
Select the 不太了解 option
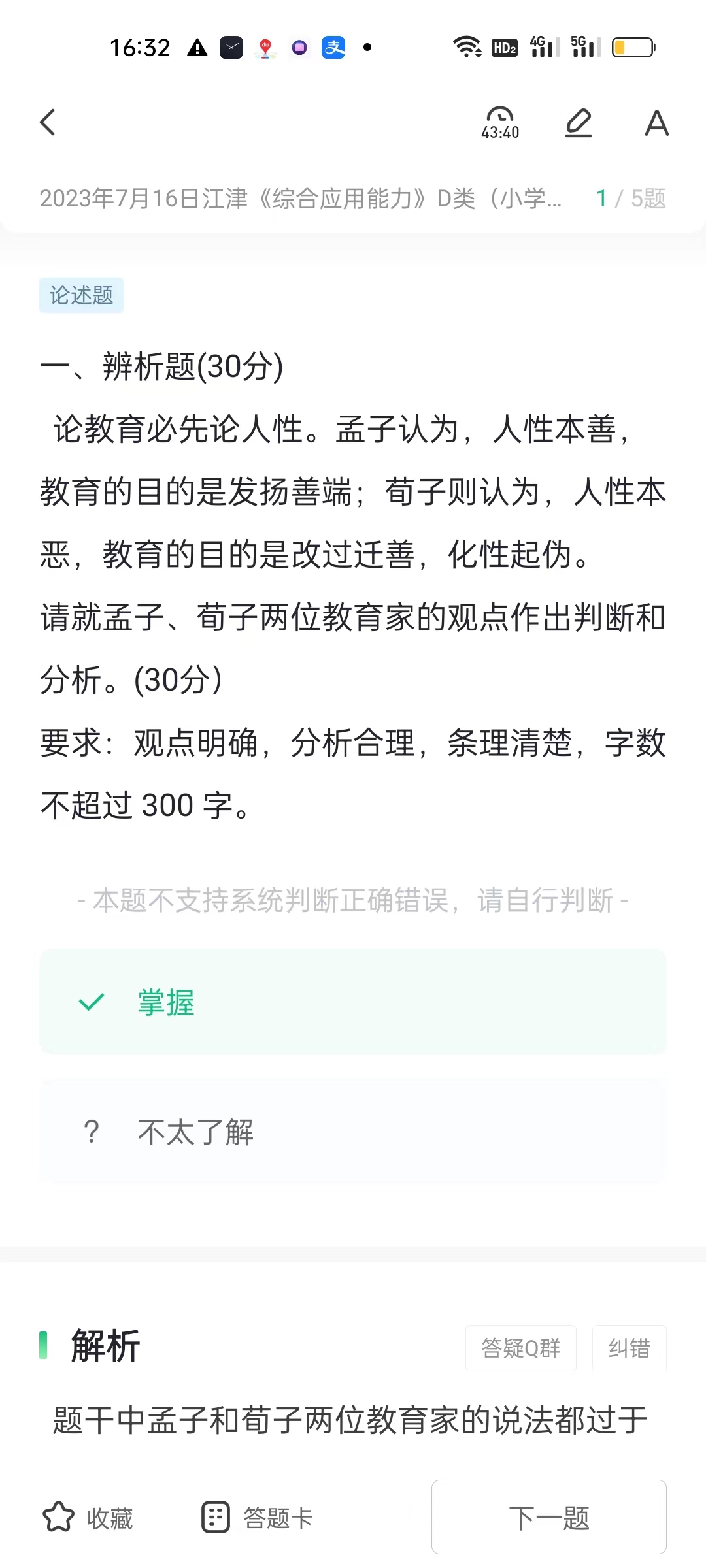click(353, 1132)
